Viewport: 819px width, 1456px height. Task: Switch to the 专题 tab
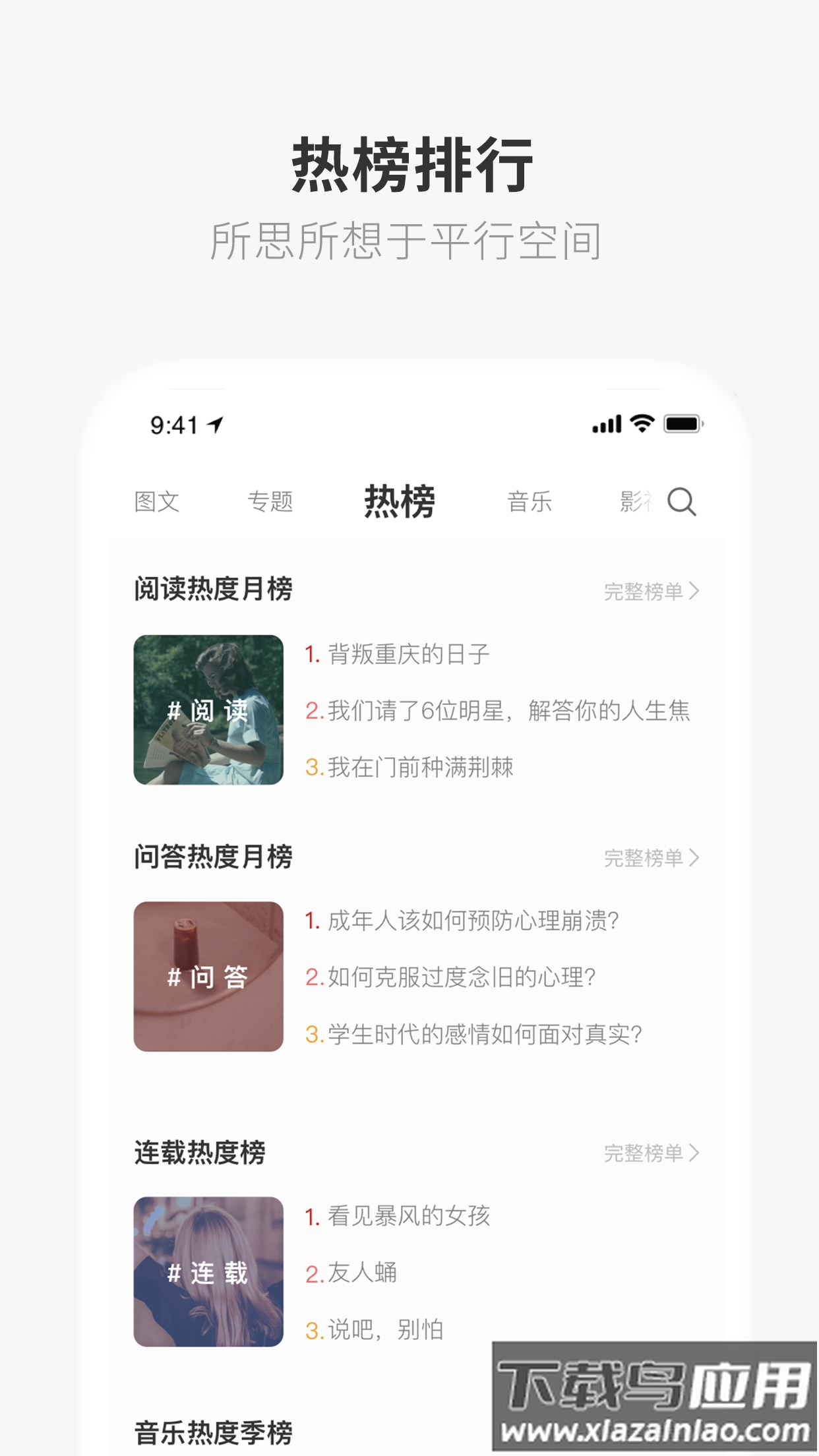[x=272, y=502]
